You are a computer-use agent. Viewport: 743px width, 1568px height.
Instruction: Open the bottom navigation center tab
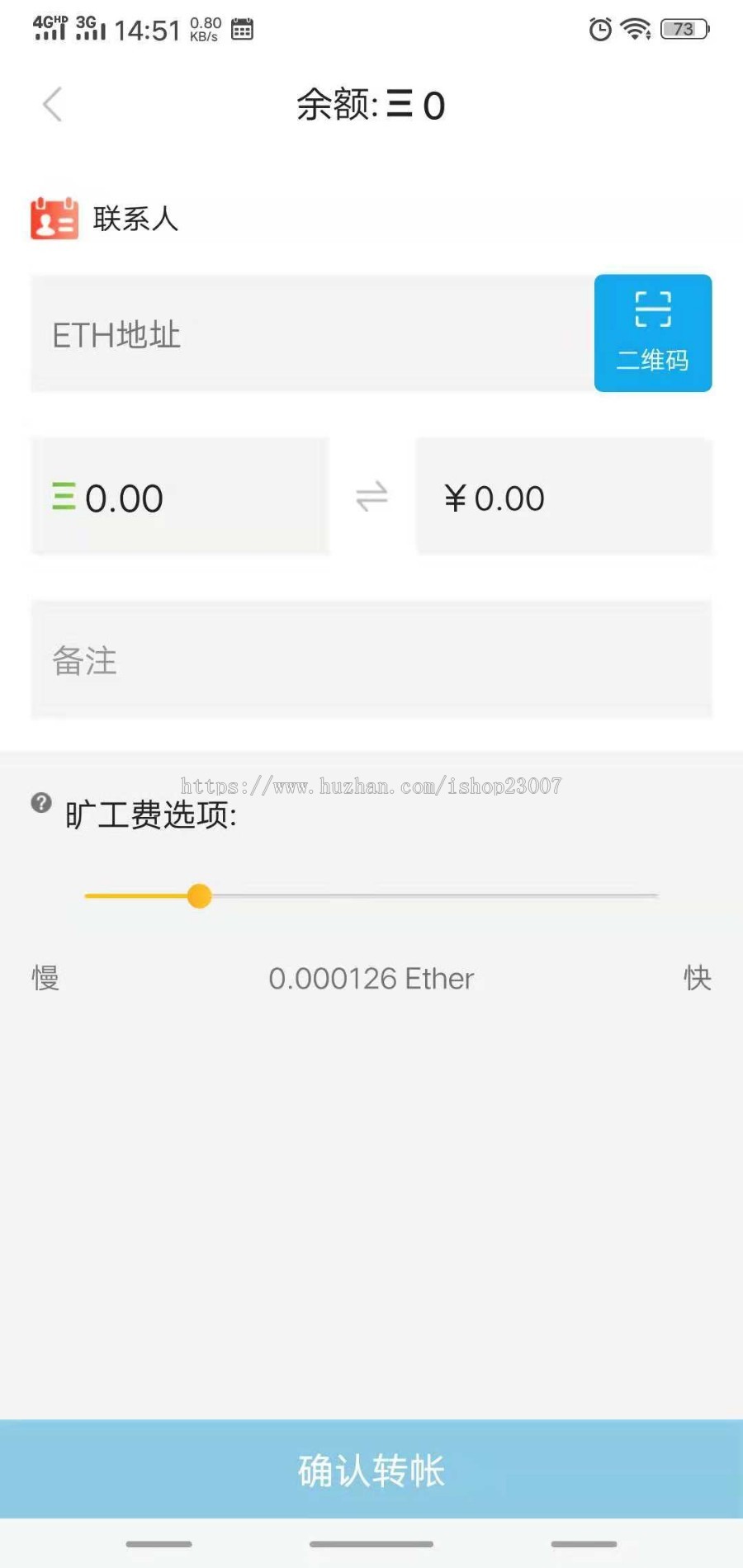point(371,1543)
